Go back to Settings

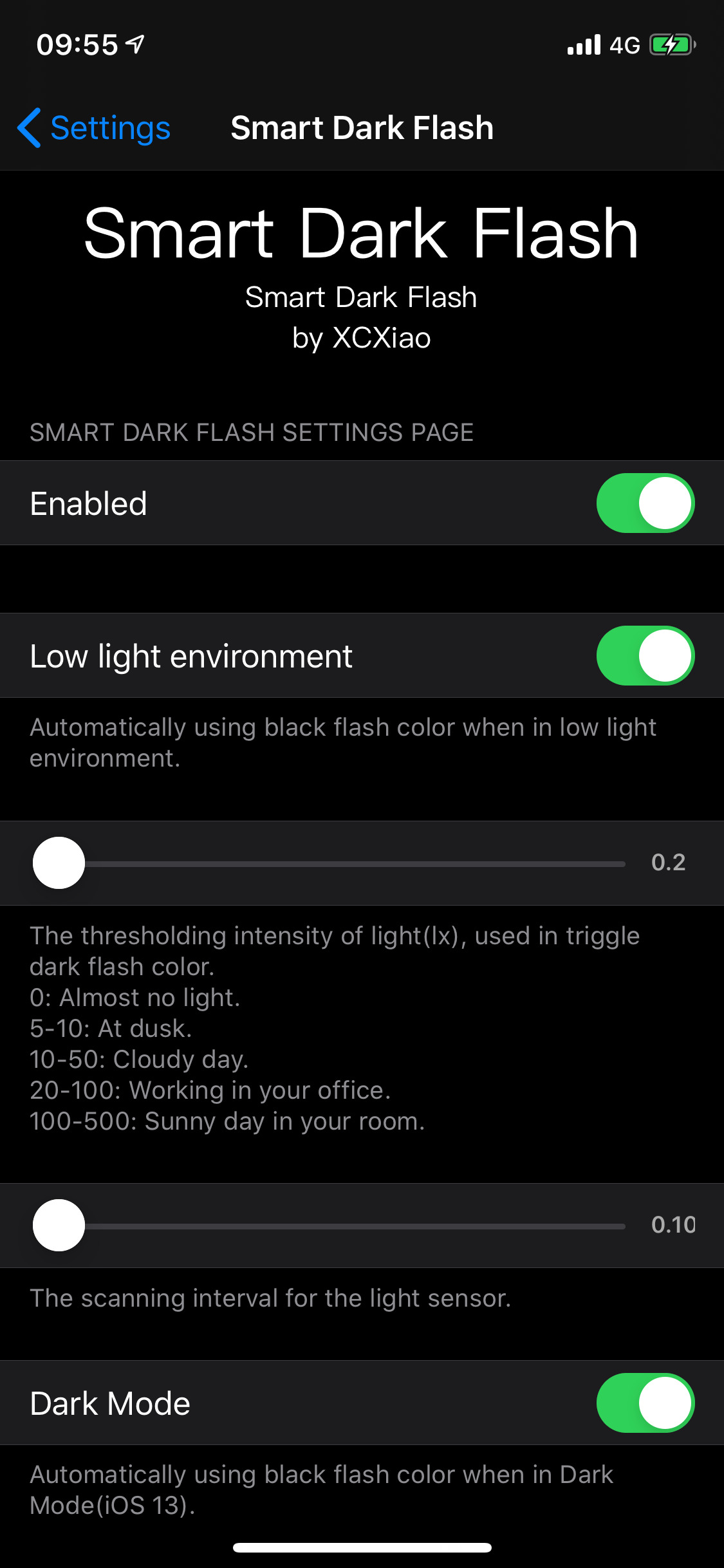(x=94, y=127)
